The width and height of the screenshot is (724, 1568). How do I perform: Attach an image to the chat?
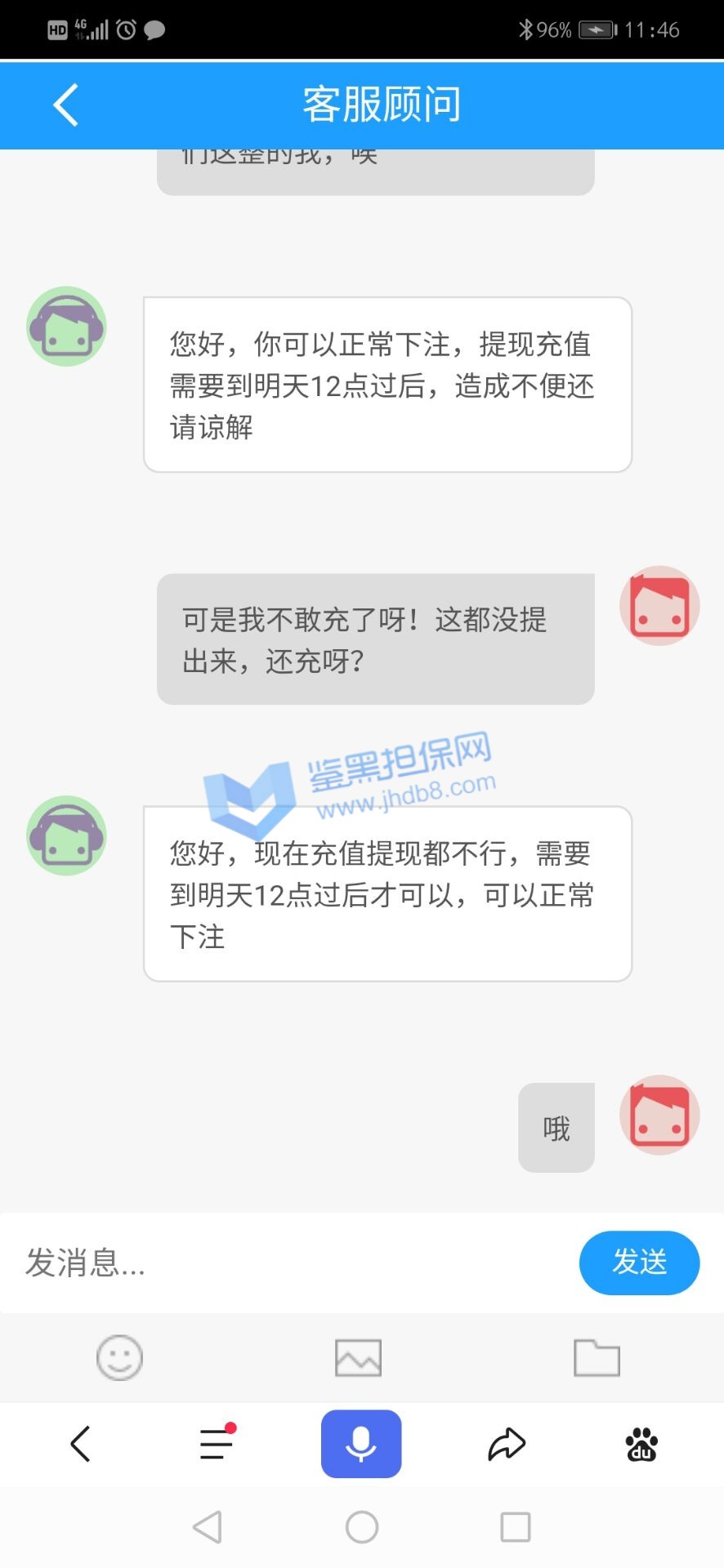[358, 1358]
